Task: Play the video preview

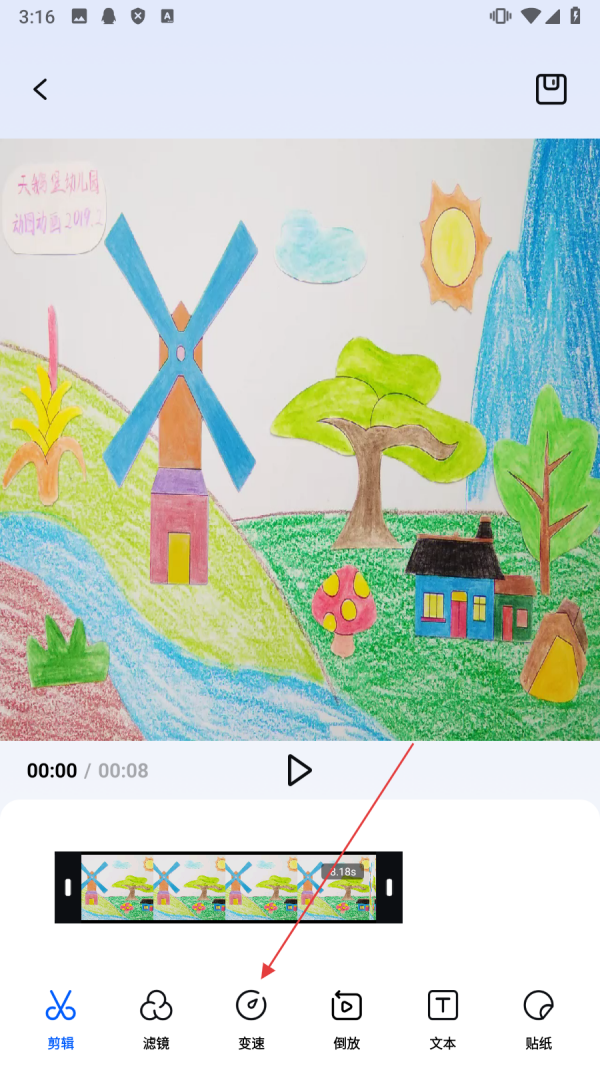Action: (x=299, y=770)
